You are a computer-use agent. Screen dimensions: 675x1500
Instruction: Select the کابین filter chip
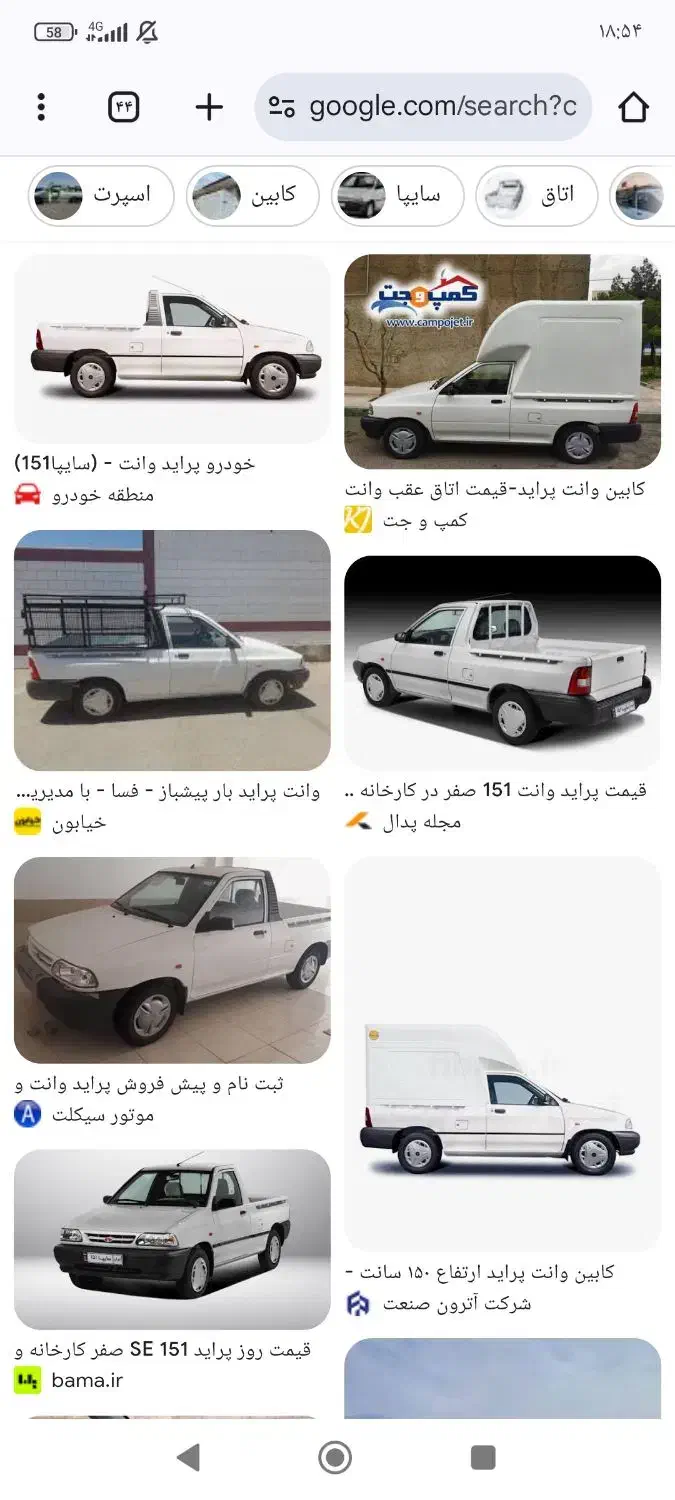tap(253, 195)
